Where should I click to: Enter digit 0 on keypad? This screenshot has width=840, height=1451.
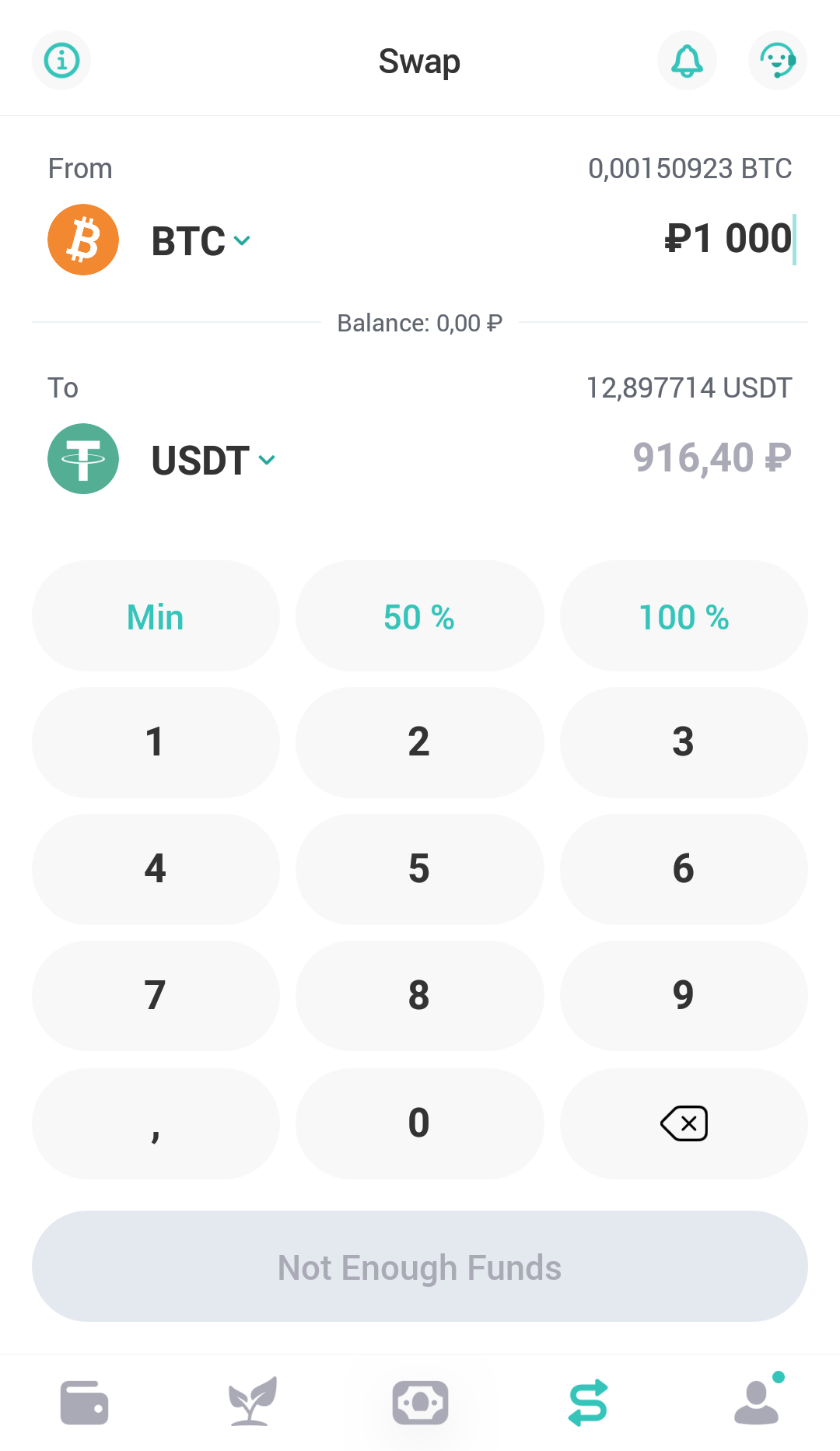[419, 1123]
